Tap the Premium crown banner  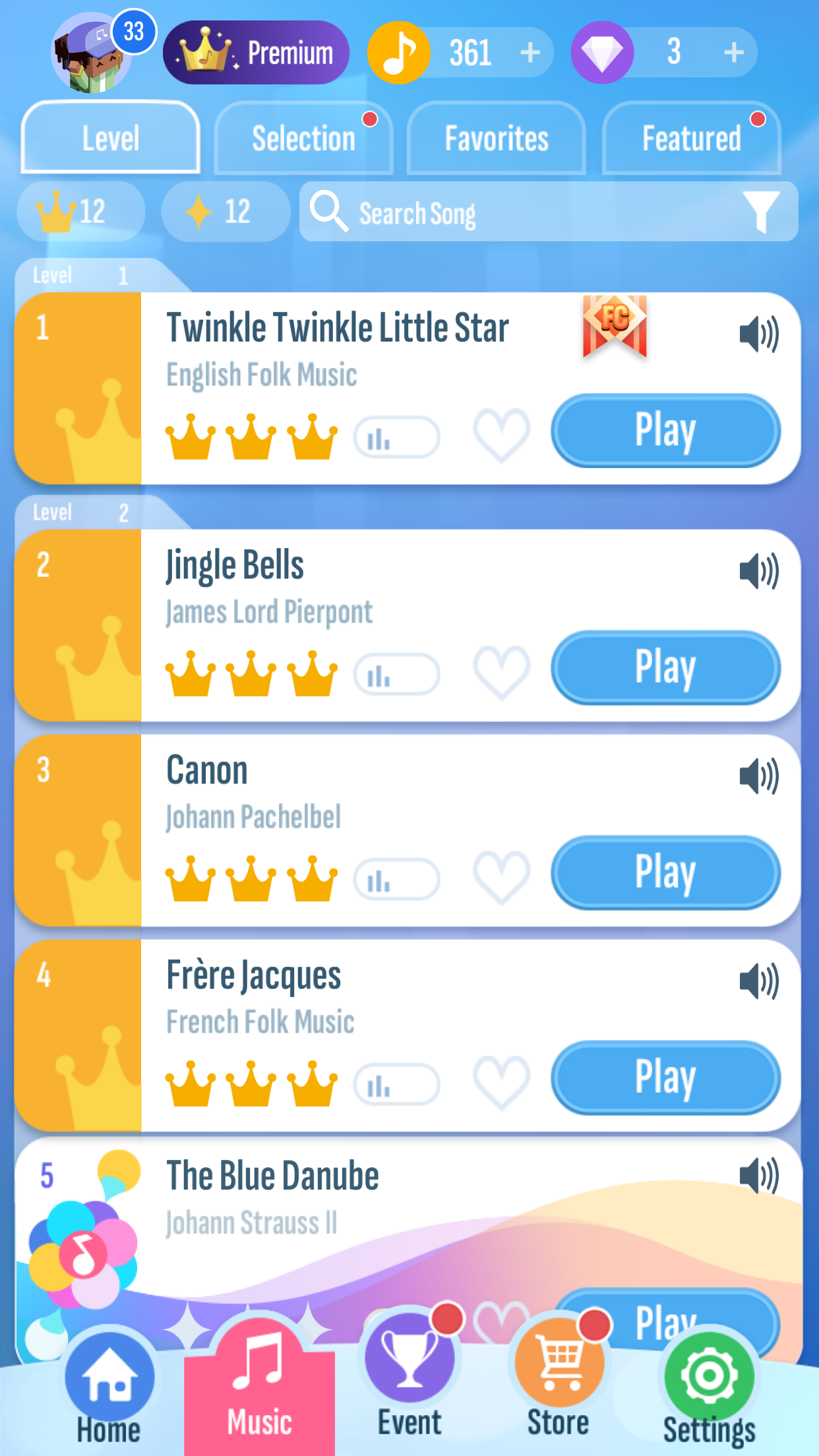coord(256,52)
